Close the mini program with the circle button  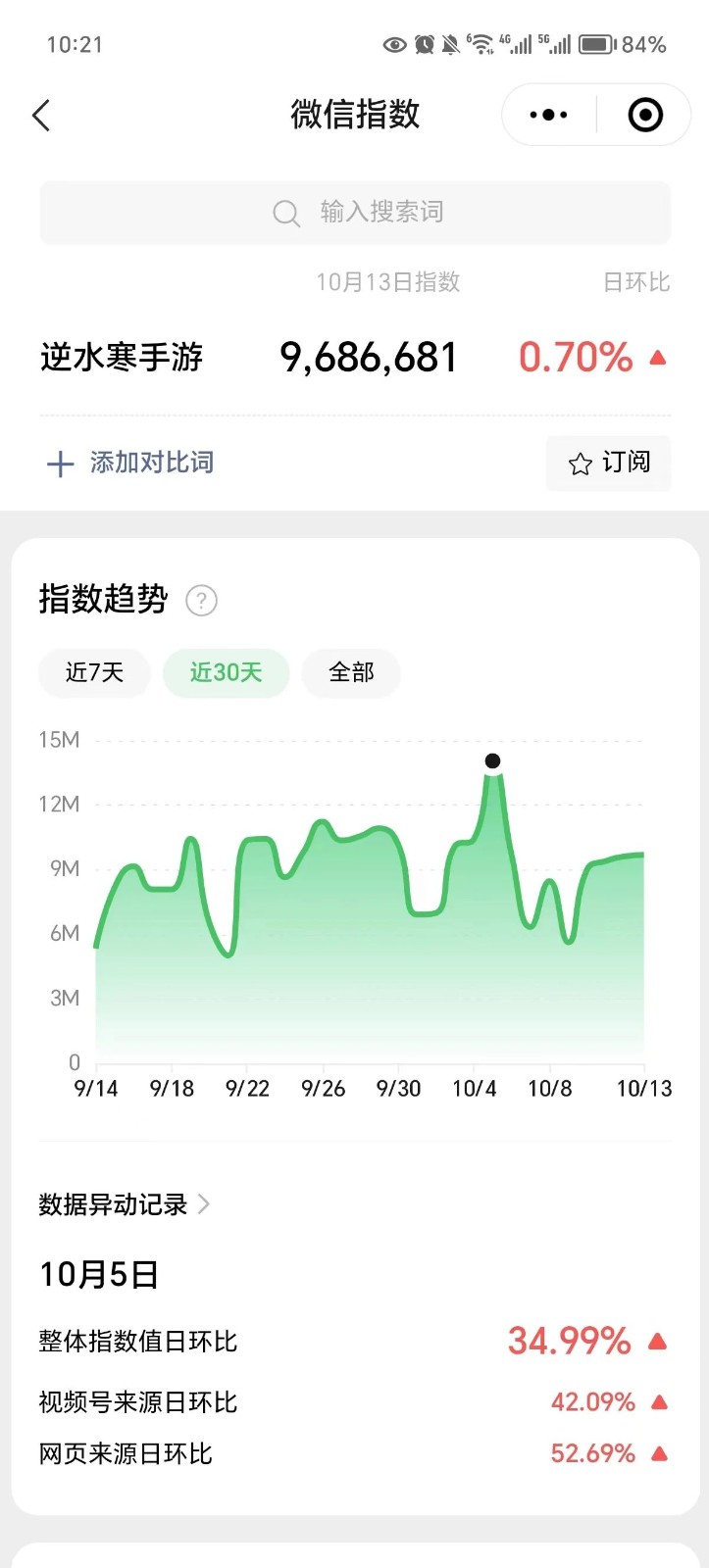(x=644, y=116)
